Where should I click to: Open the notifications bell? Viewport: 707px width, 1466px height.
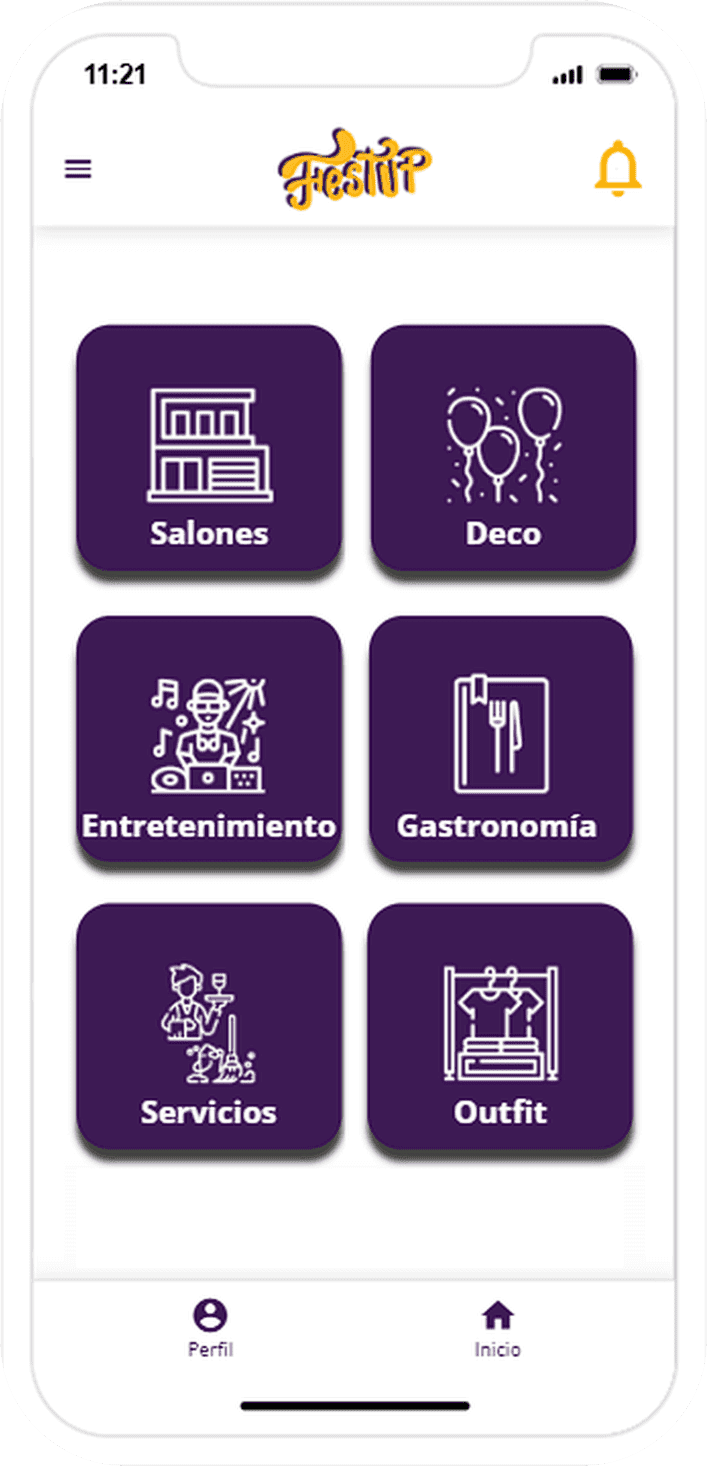(617, 168)
